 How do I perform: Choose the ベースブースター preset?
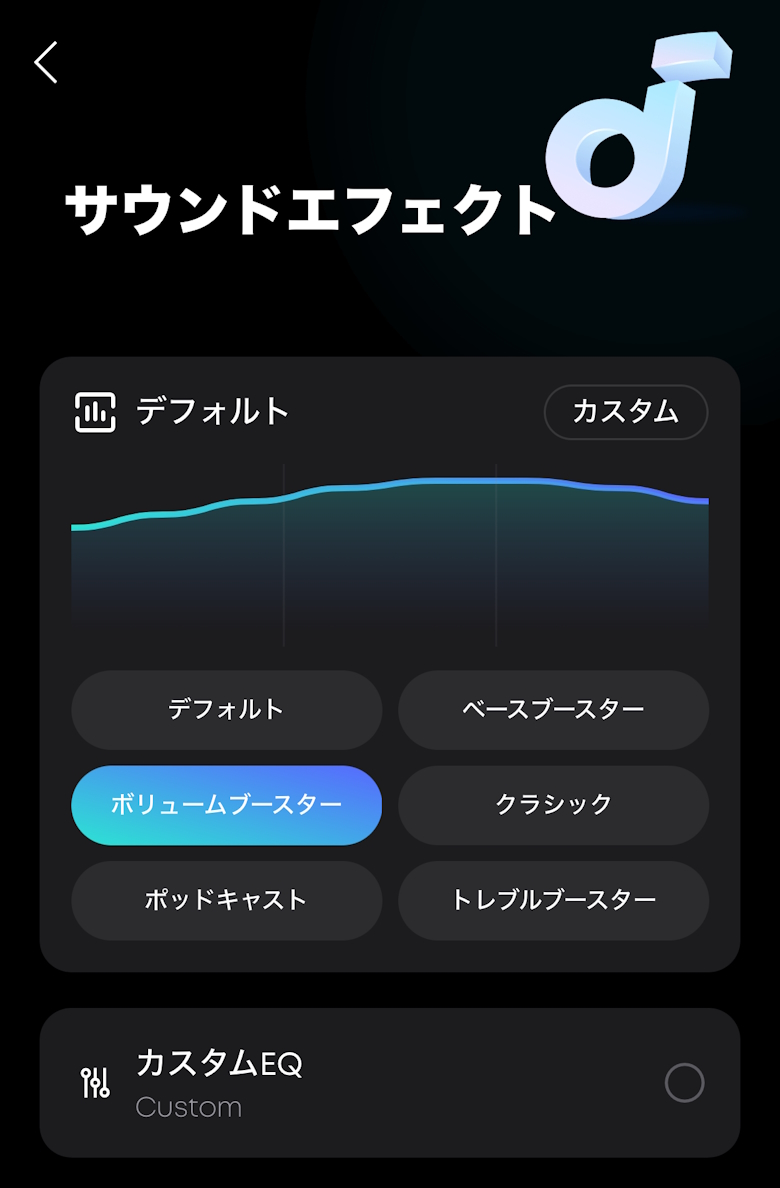pyautogui.click(x=553, y=710)
